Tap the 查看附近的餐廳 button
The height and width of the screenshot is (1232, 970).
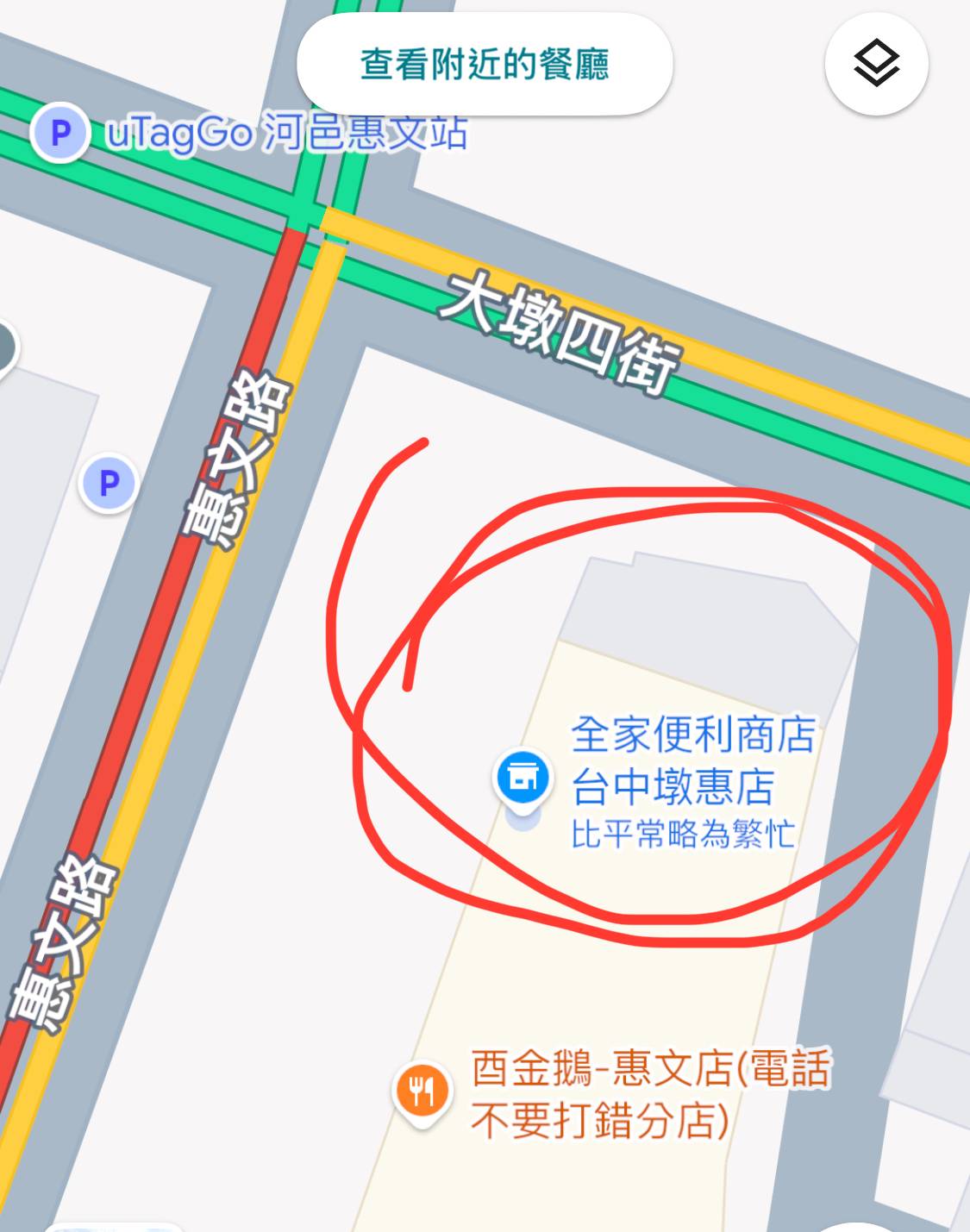(485, 65)
